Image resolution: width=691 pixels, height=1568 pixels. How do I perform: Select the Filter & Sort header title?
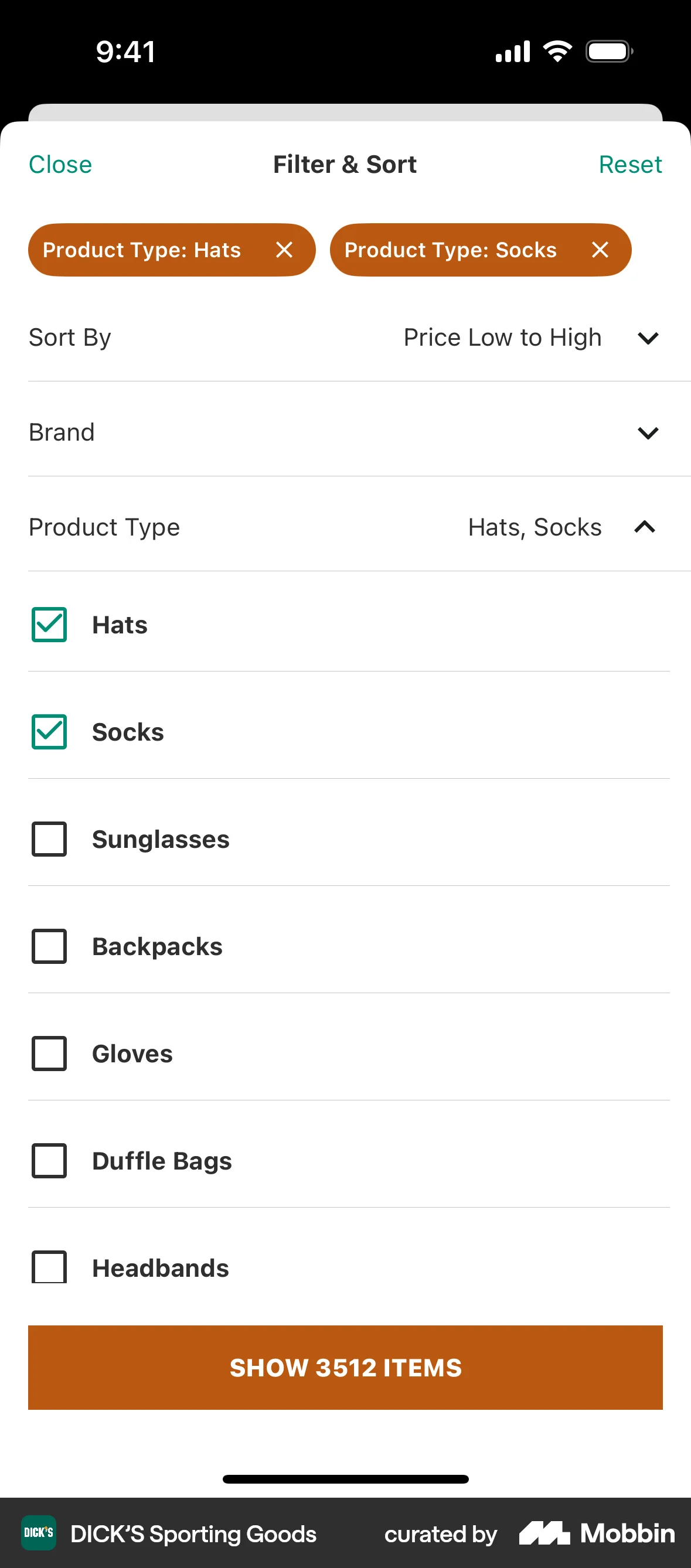click(x=345, y=164)
